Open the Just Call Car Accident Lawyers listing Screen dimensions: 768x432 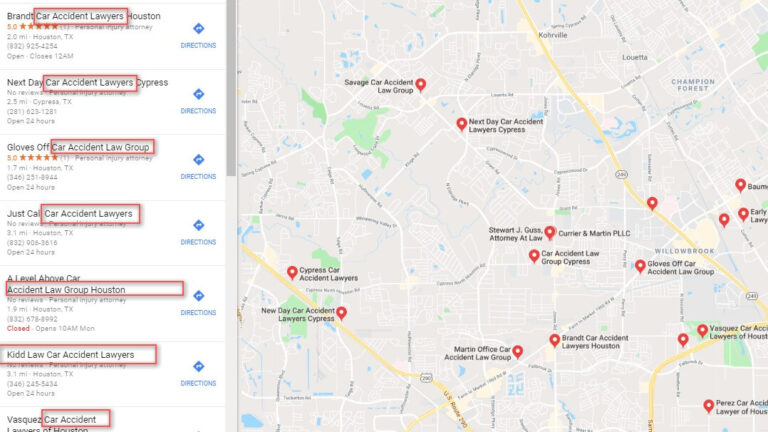70,214
